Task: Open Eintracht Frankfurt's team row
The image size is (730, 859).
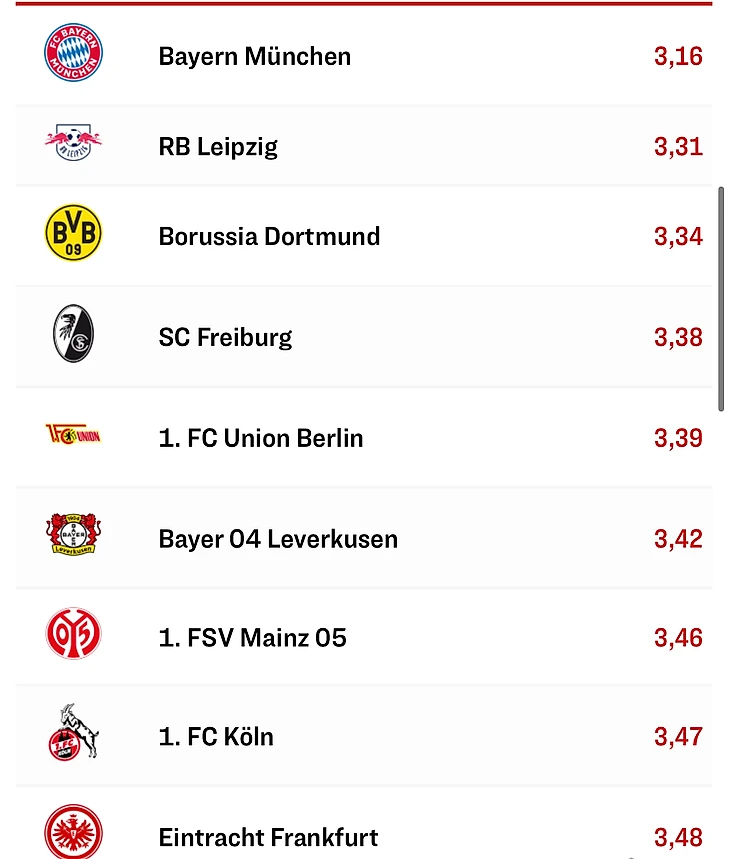Action: tap(268, 836)
